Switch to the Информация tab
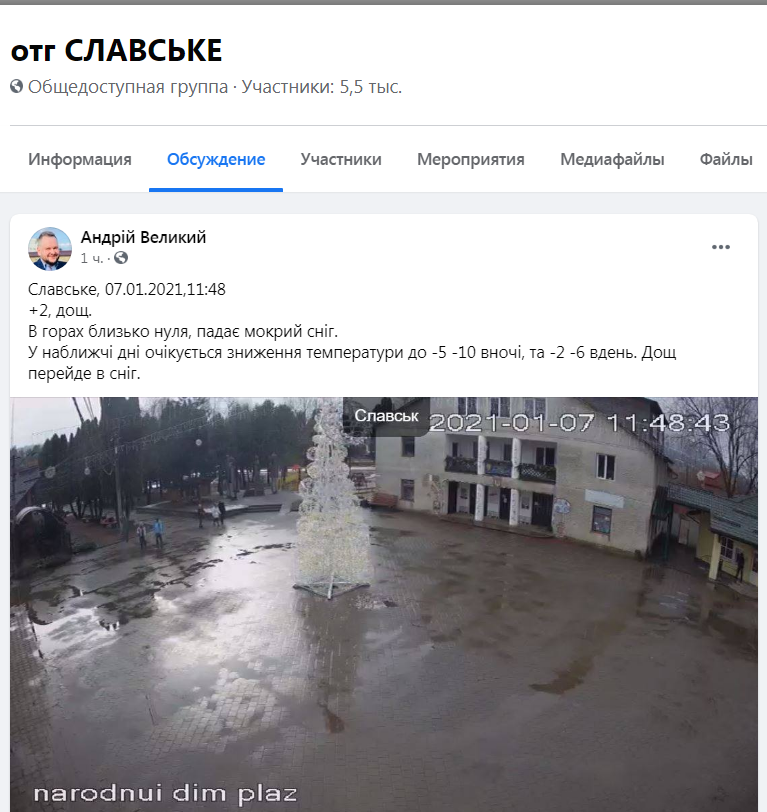 coord(80,159)
